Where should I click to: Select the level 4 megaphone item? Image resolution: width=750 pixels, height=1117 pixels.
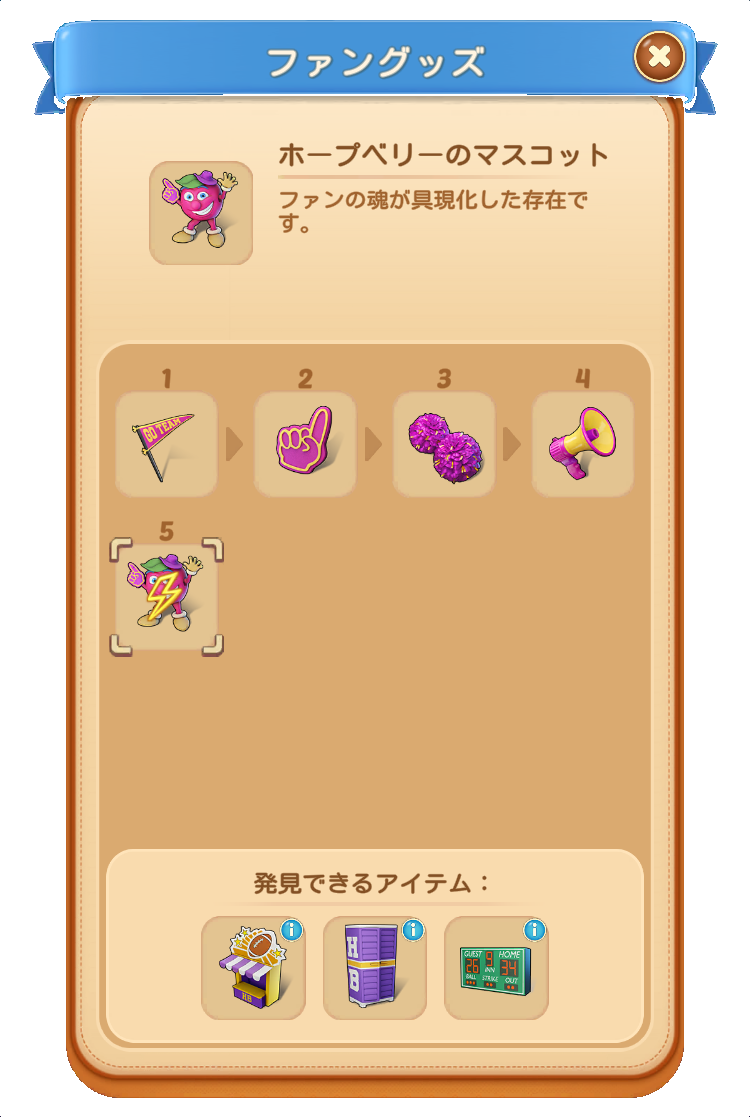pos(583,444)
